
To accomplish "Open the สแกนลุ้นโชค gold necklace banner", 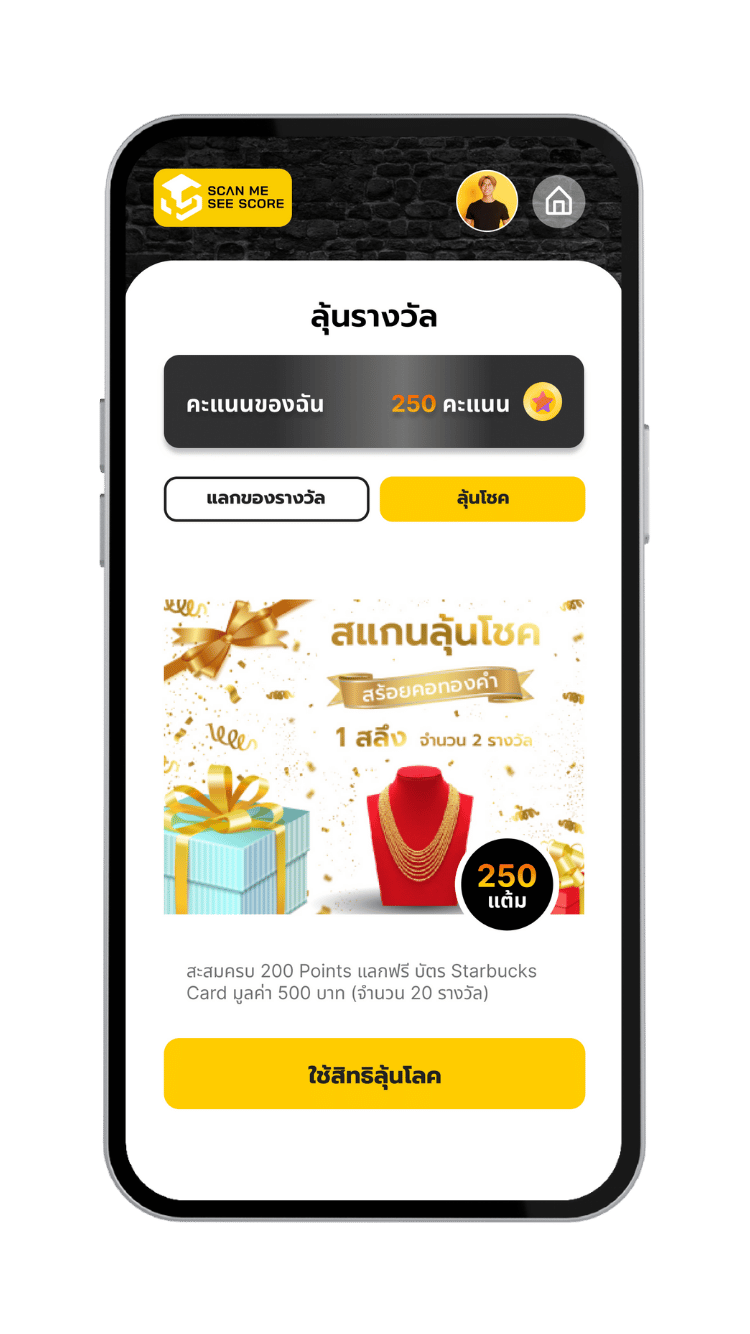I will [x=373, y=756].
